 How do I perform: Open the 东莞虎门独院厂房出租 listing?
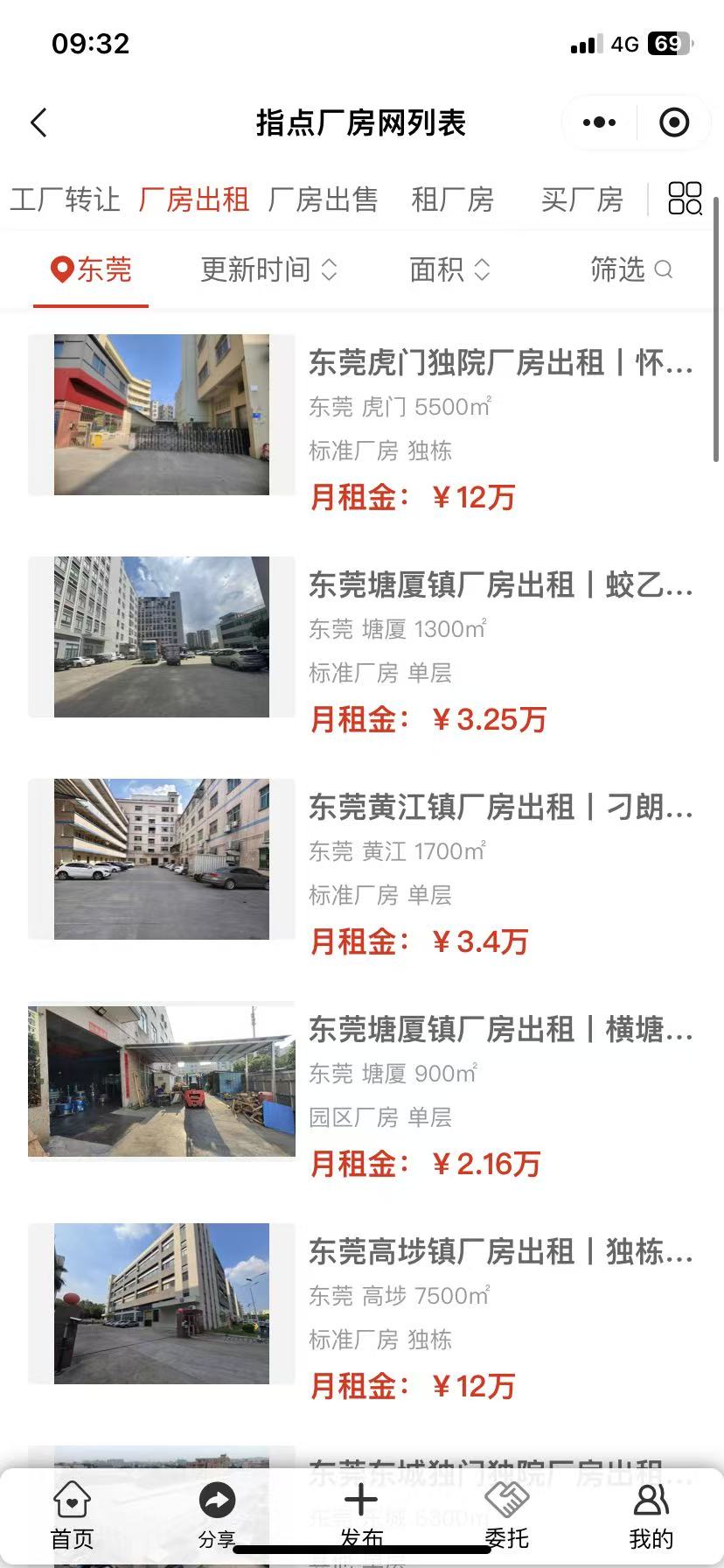tap(500, 362)
